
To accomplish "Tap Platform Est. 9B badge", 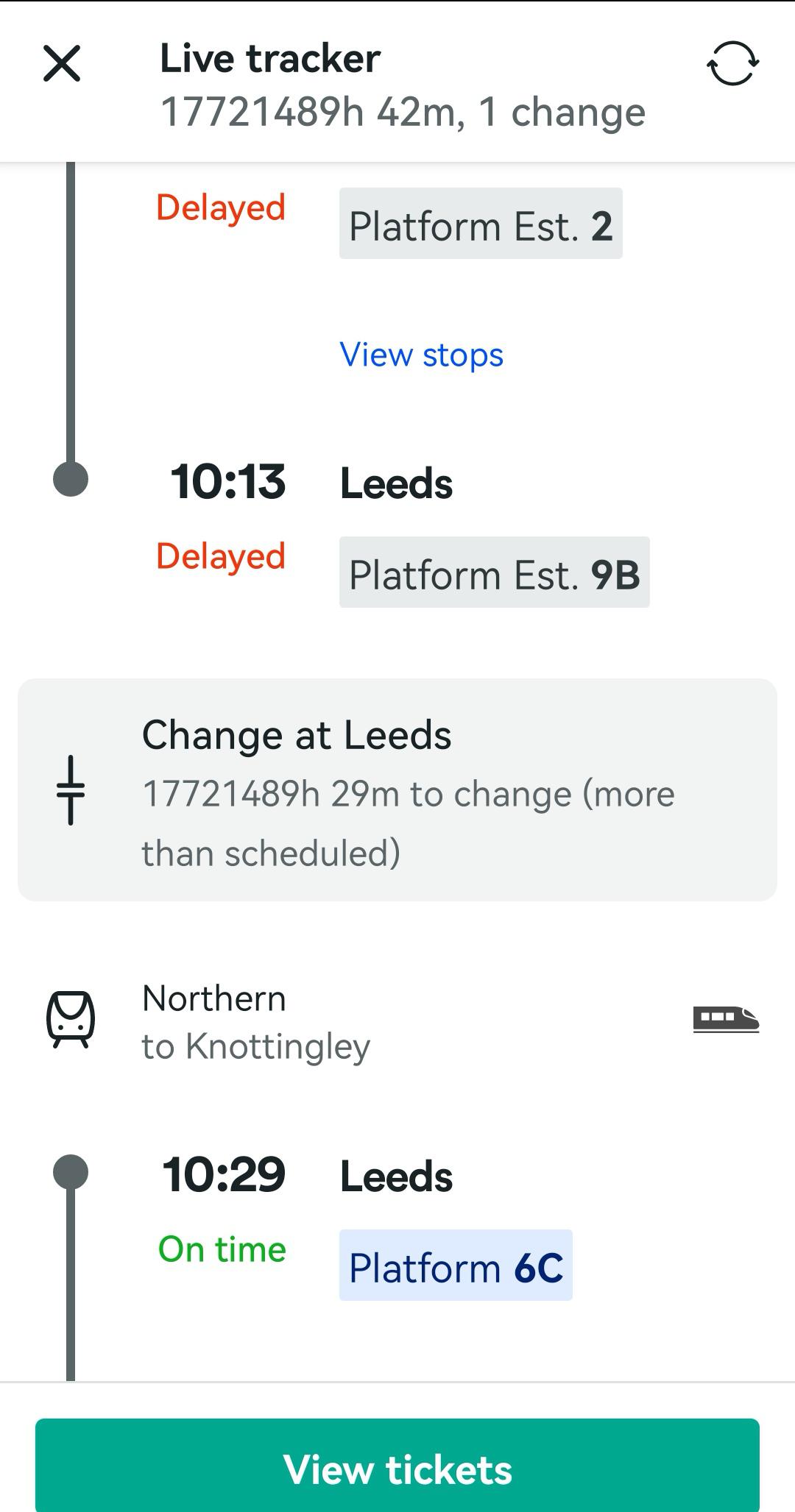I will coord(493,574).
